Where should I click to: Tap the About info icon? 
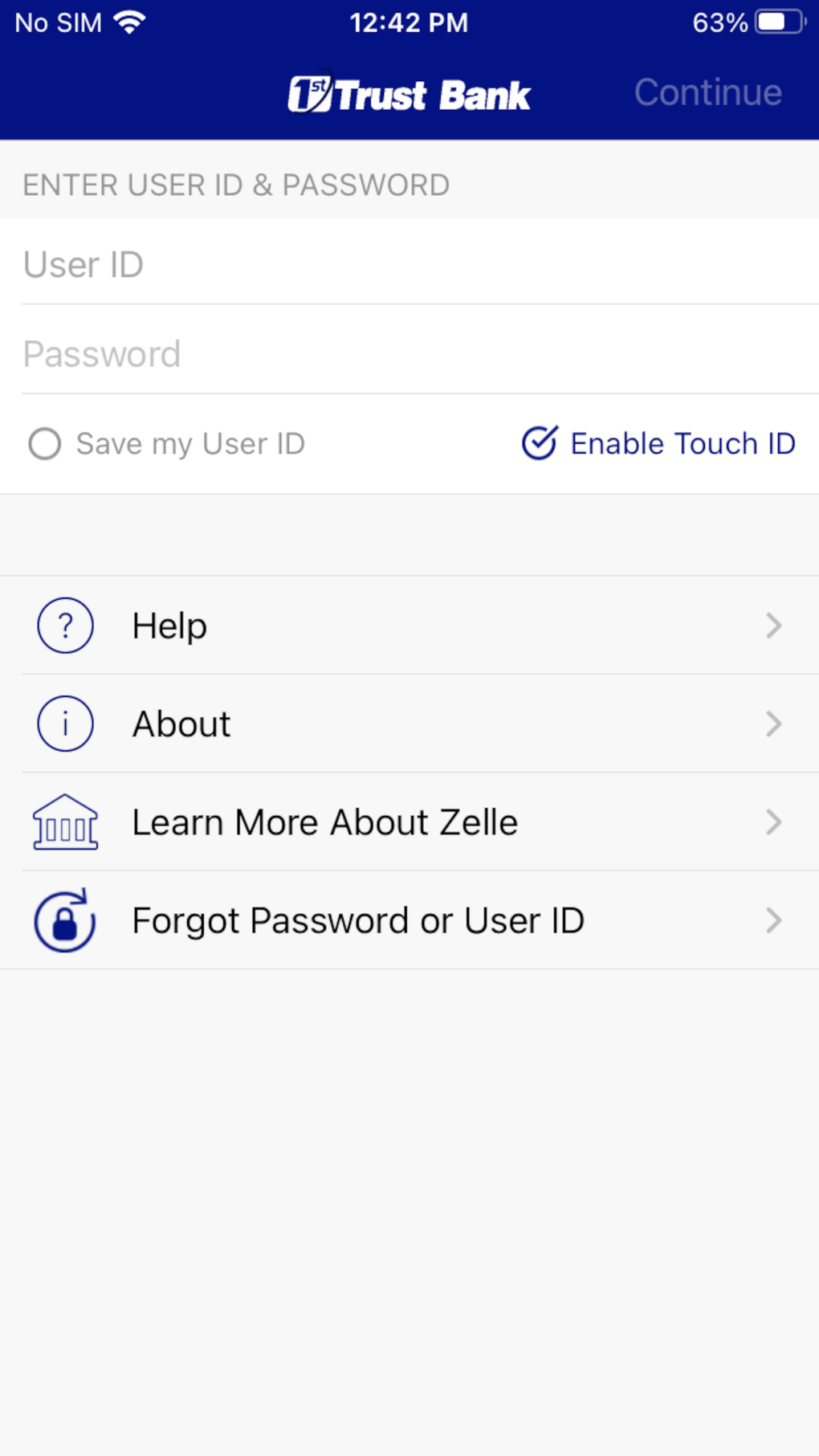(x=64, y=723)
